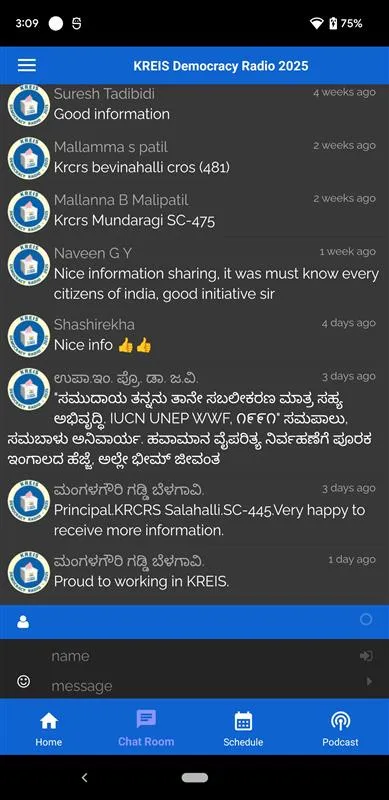Tap the user profile icon in blue bar
Image resolution: width=389 pixels, height=800 pixels.
click(23, 622)
